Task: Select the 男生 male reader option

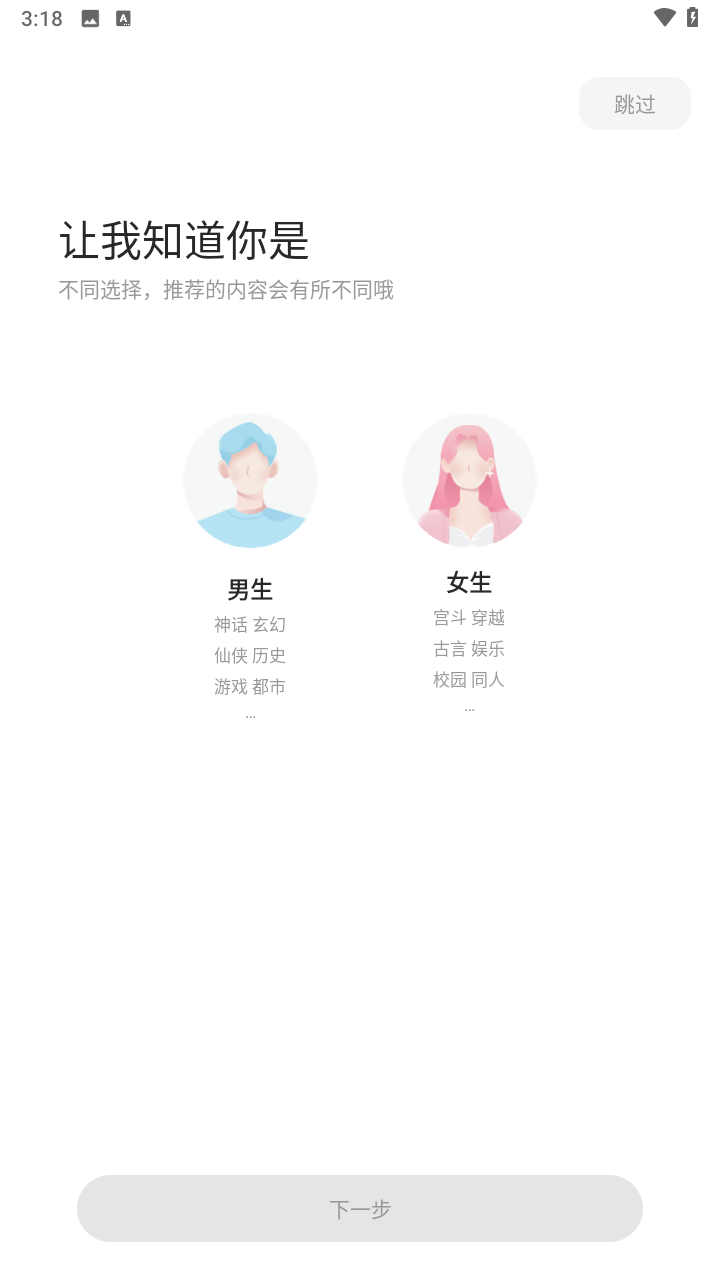Action: click(250, 482)
